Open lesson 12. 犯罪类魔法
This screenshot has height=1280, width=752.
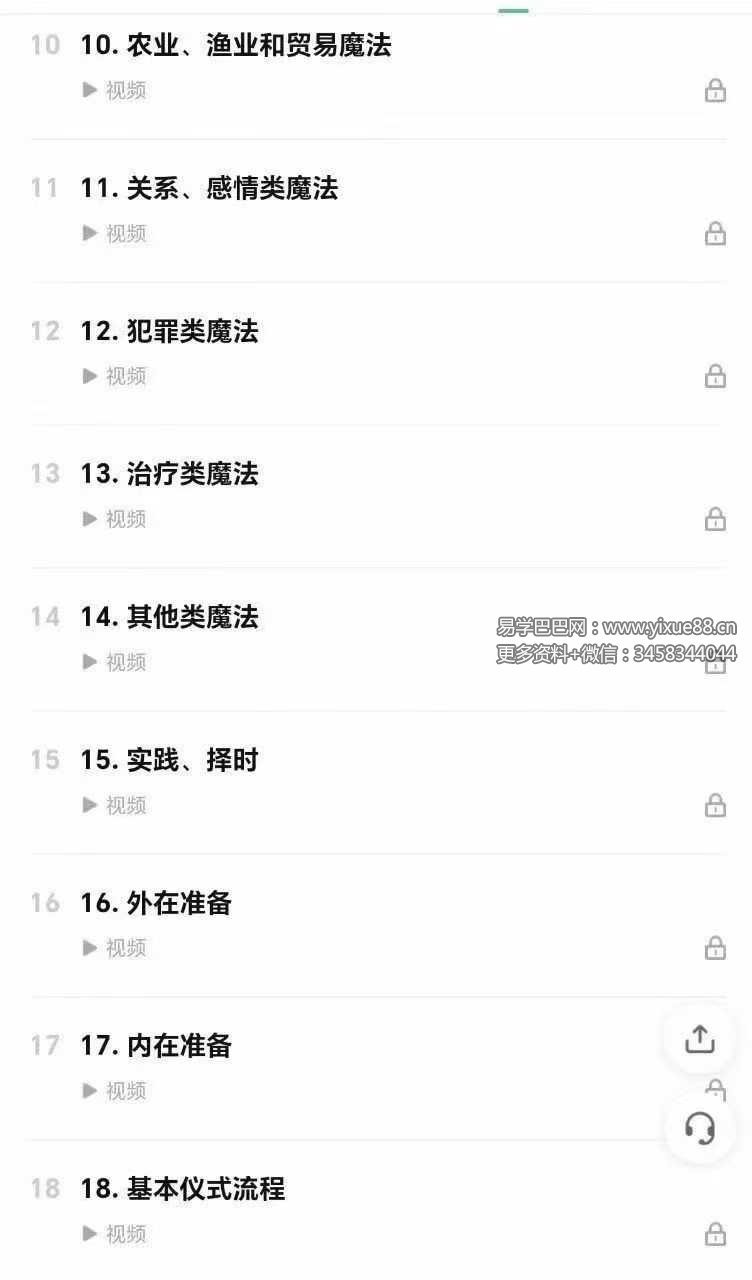point(169,332)
